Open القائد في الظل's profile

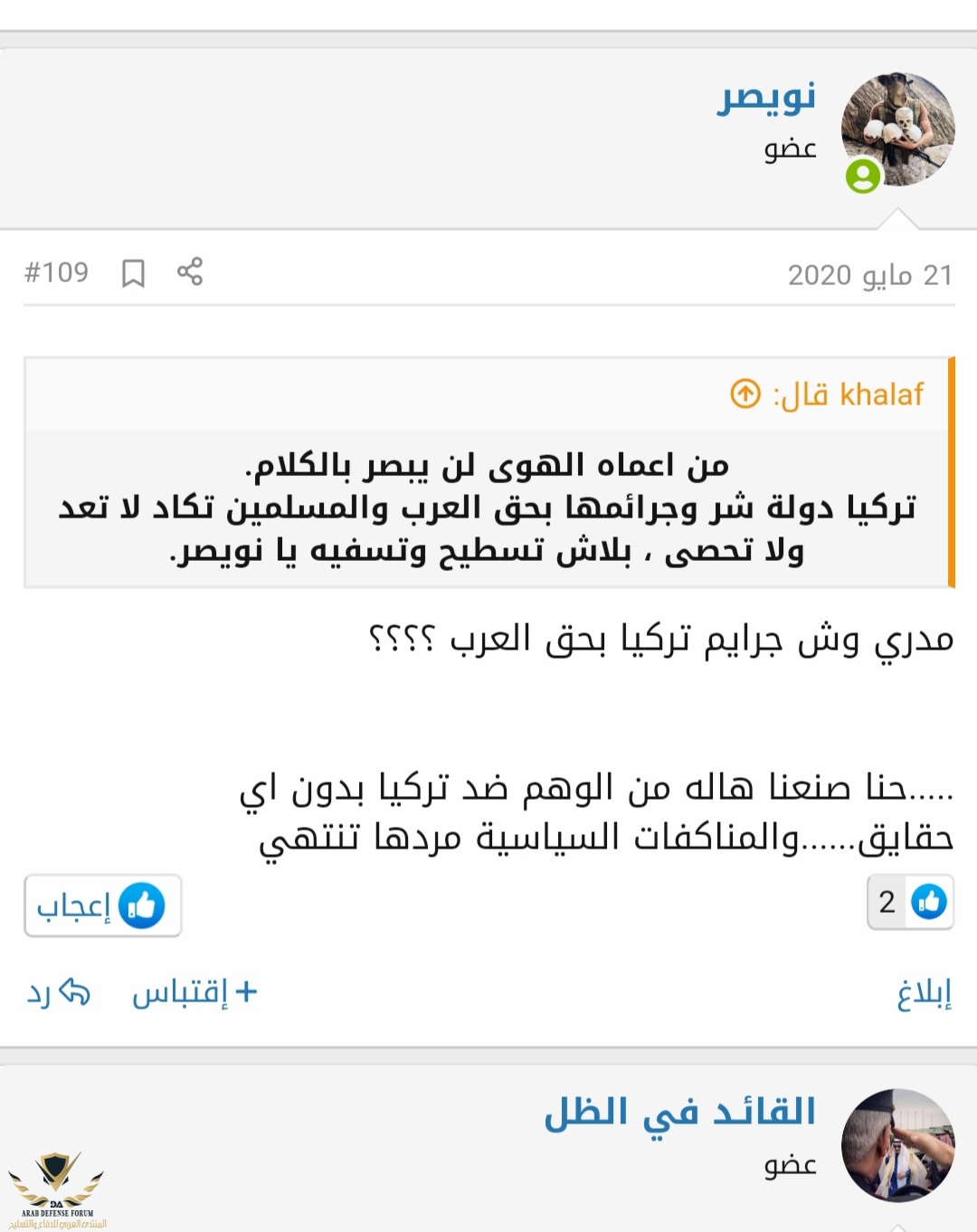[x=680, y=1113]
